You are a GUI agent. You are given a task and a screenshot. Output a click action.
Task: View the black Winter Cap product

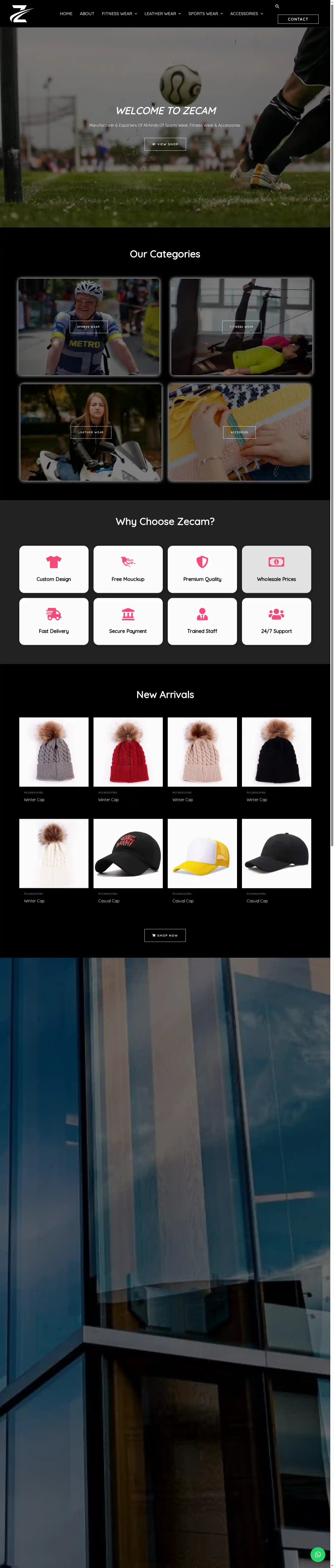click(x=276, y=752)
